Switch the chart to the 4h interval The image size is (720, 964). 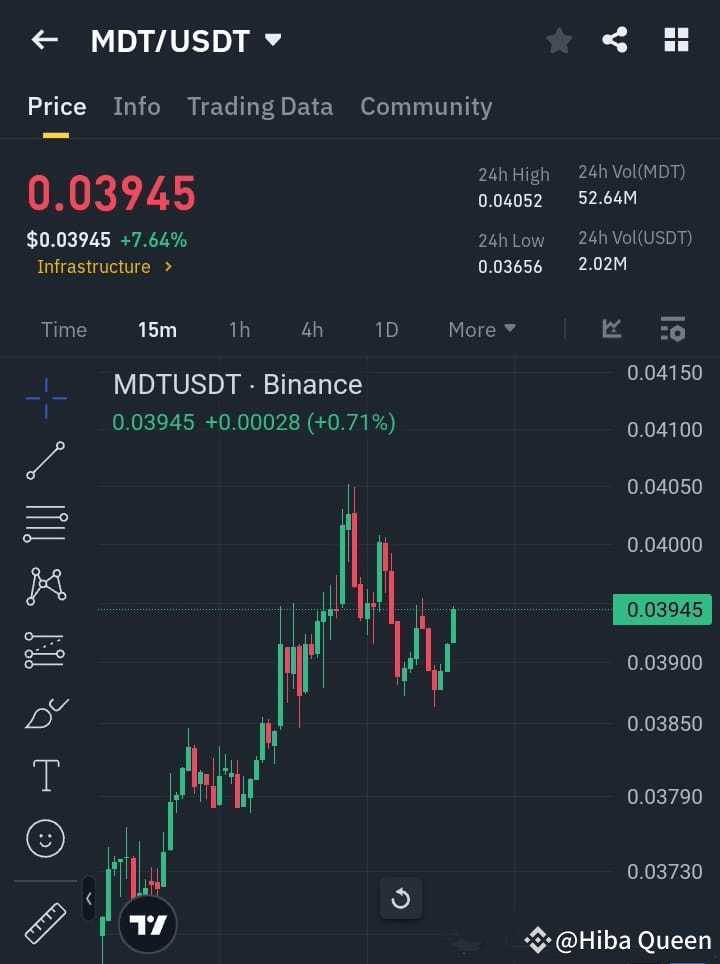312,330
